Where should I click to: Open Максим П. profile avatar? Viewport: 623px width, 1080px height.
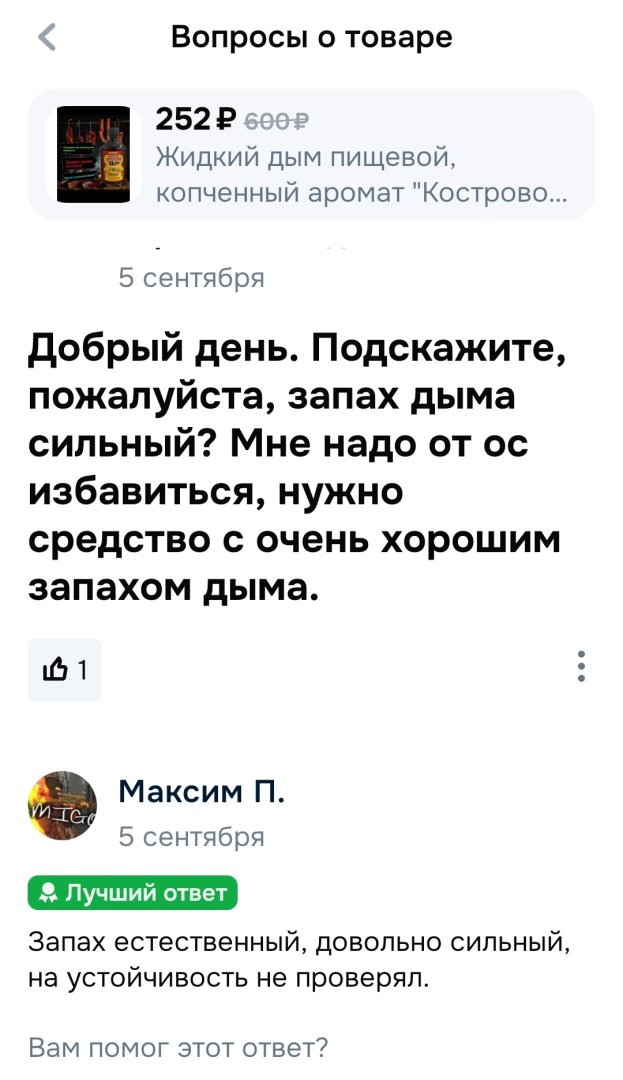pos(62,806)
